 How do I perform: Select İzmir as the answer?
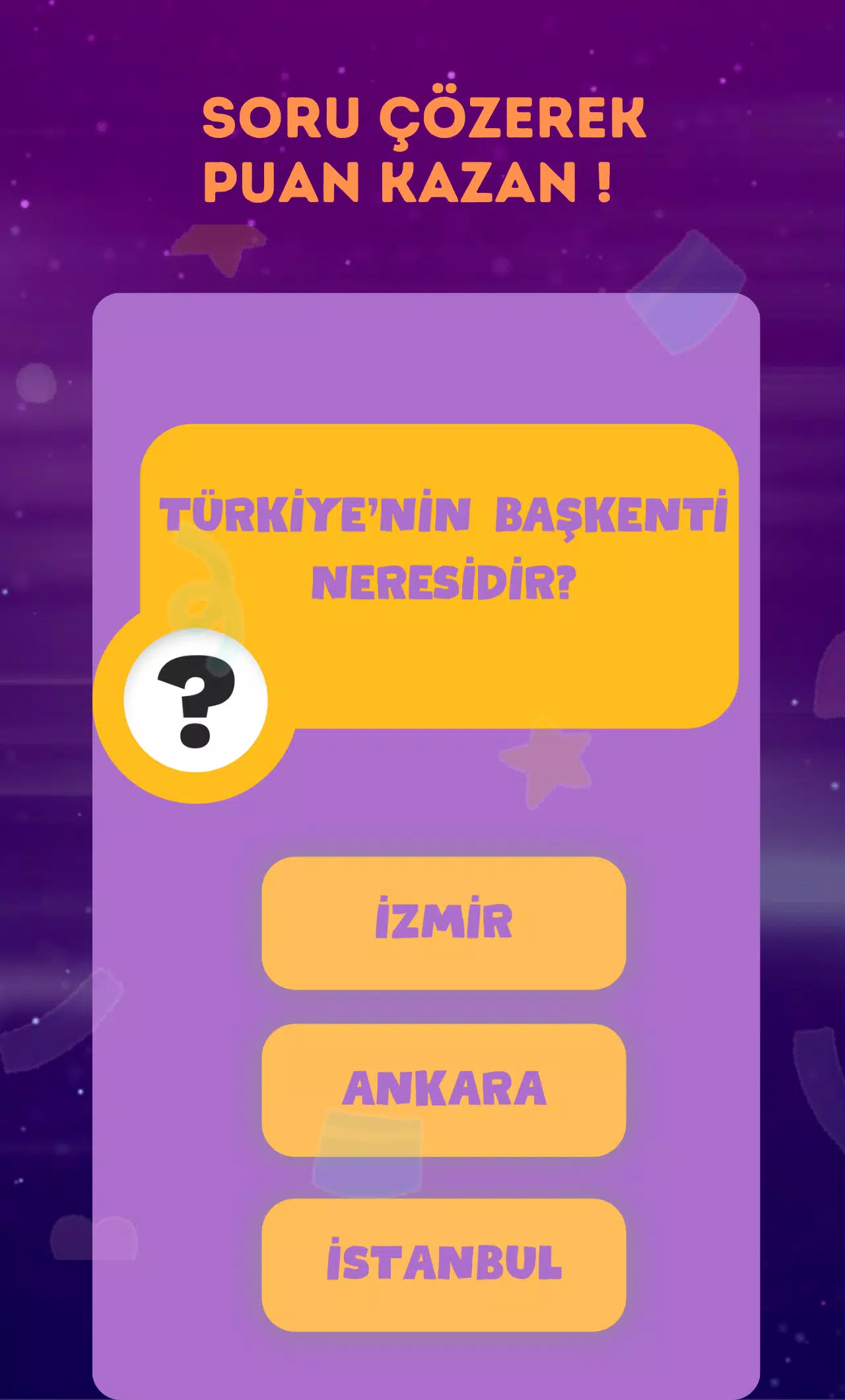point(444,923)
